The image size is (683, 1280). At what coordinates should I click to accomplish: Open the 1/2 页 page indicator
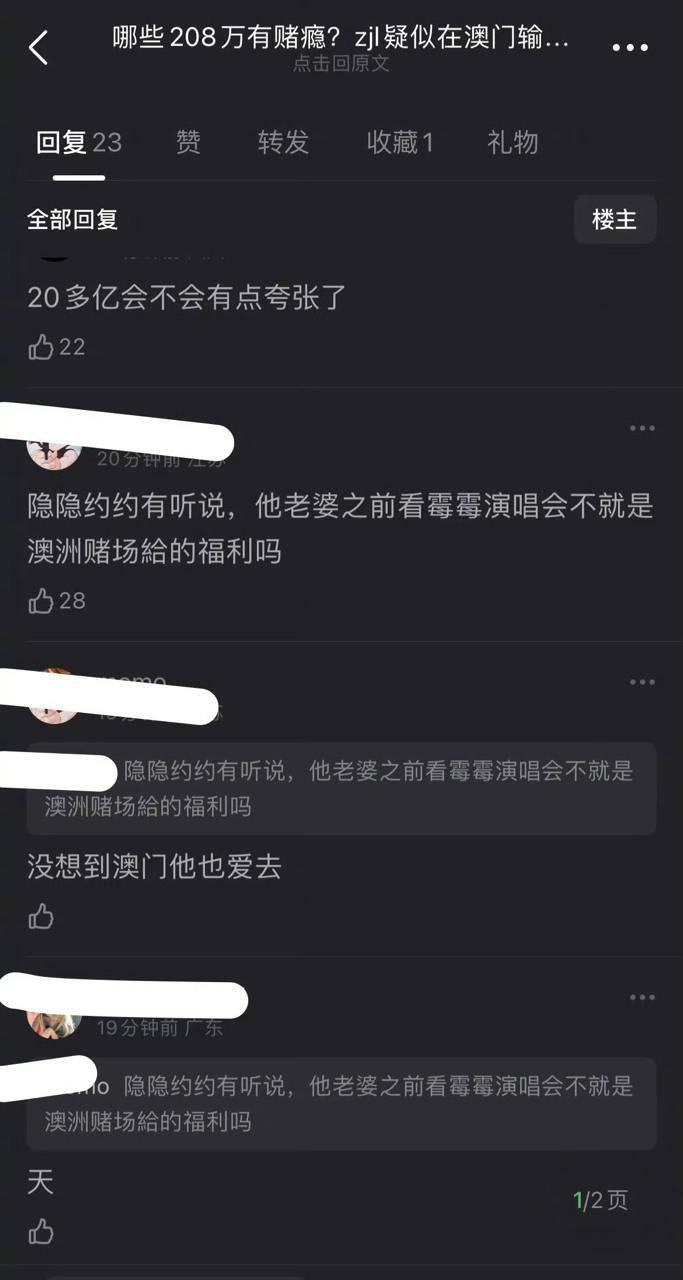pyautogui.click(x=600, y=1200)
